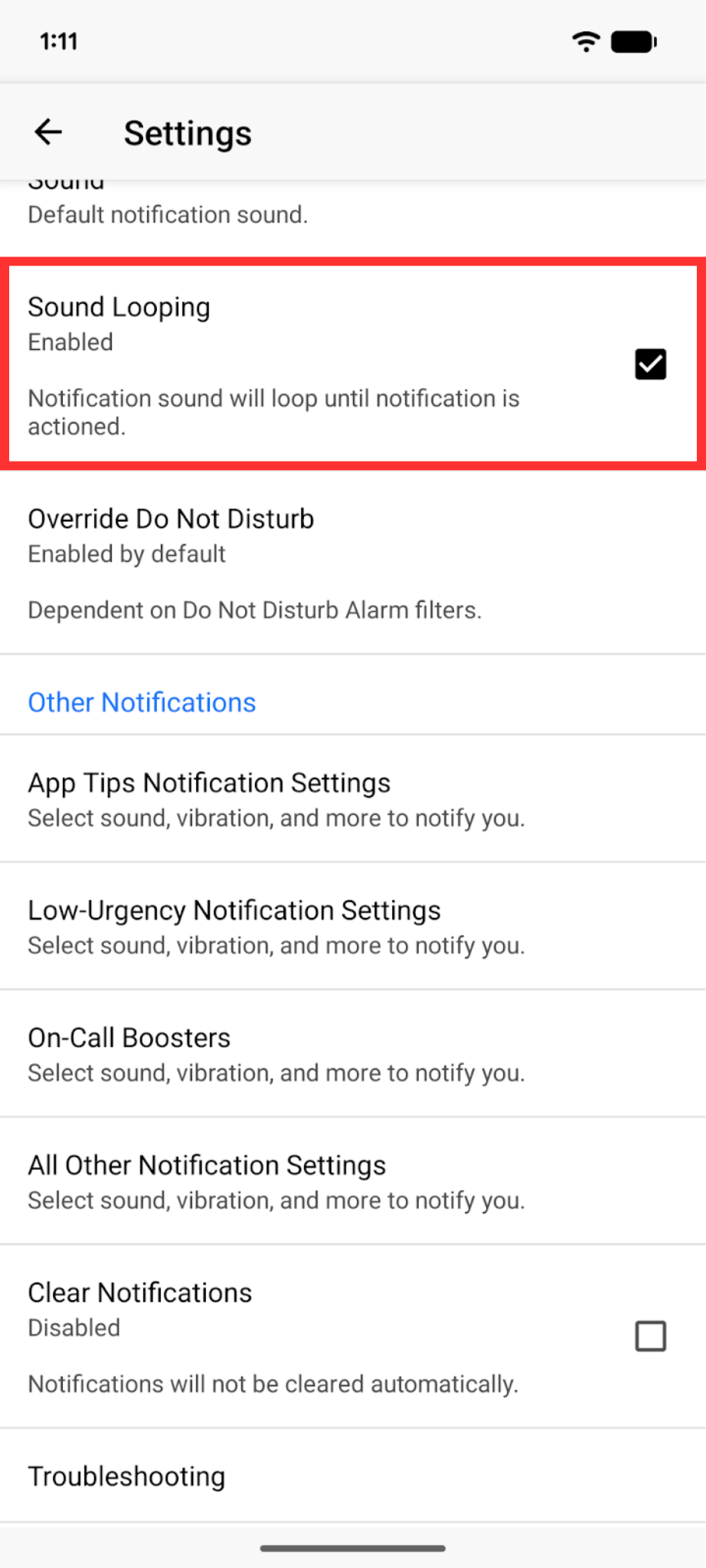Open Override Do Not Disturb setting

[x=352, y=562]
